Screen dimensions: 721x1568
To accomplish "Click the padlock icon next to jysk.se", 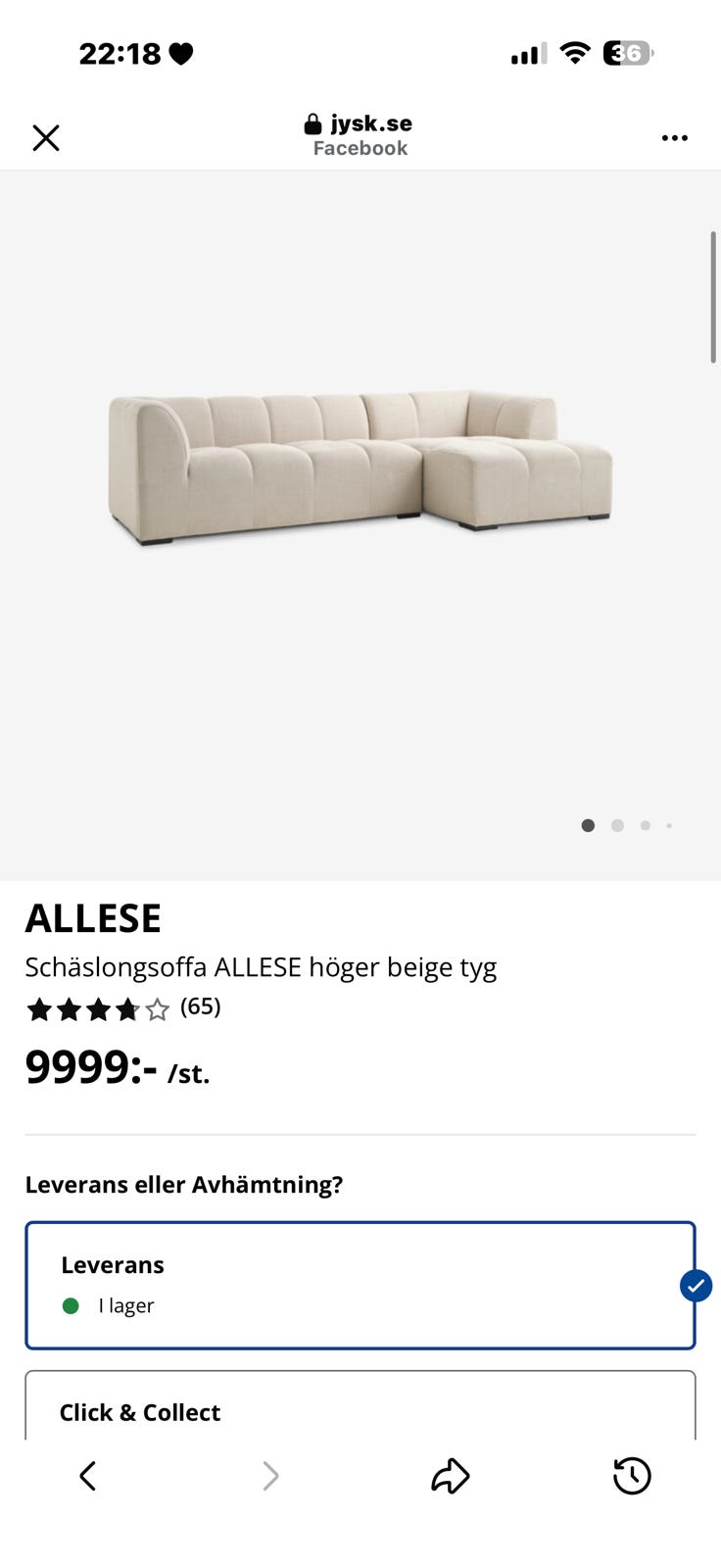I will [312, 122].
